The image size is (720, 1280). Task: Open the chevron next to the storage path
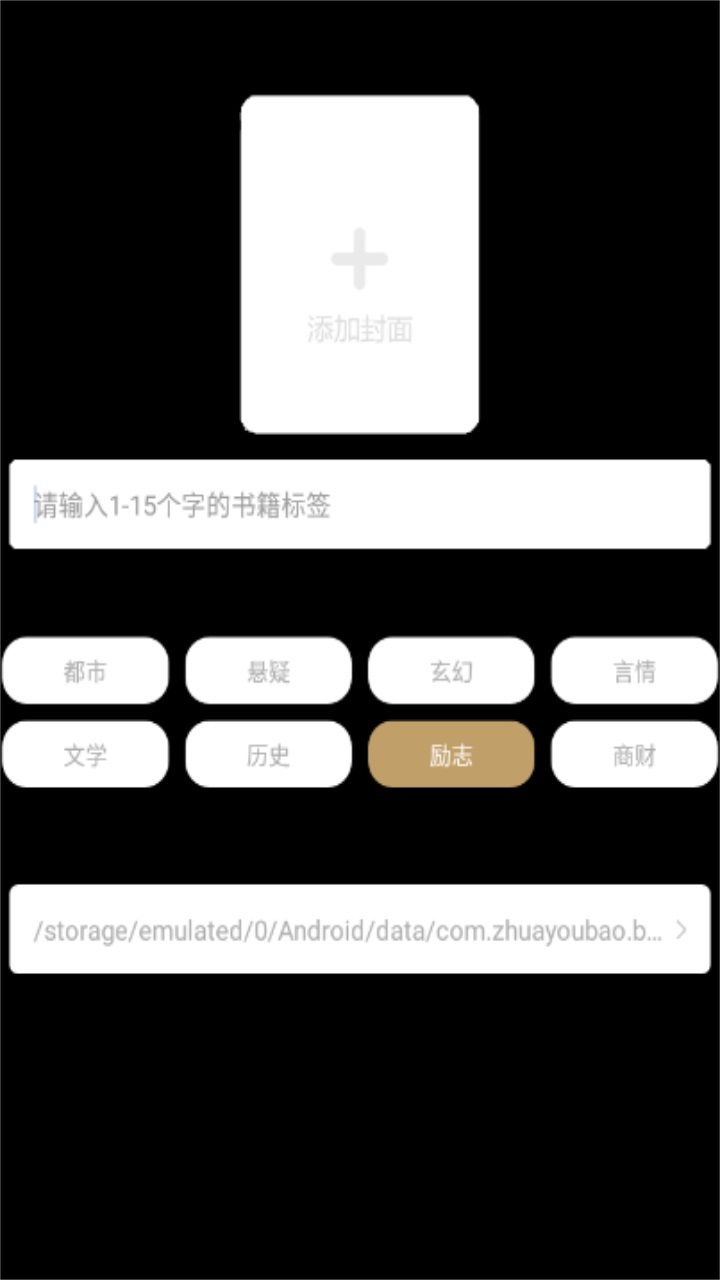coord(684,929)
